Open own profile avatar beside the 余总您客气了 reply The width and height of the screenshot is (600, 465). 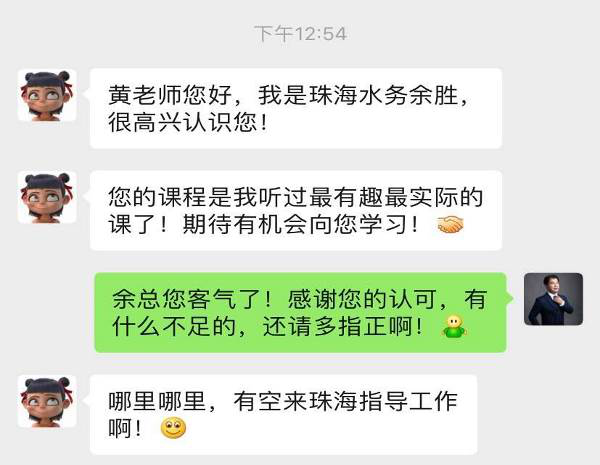click(x=553, y=299)
